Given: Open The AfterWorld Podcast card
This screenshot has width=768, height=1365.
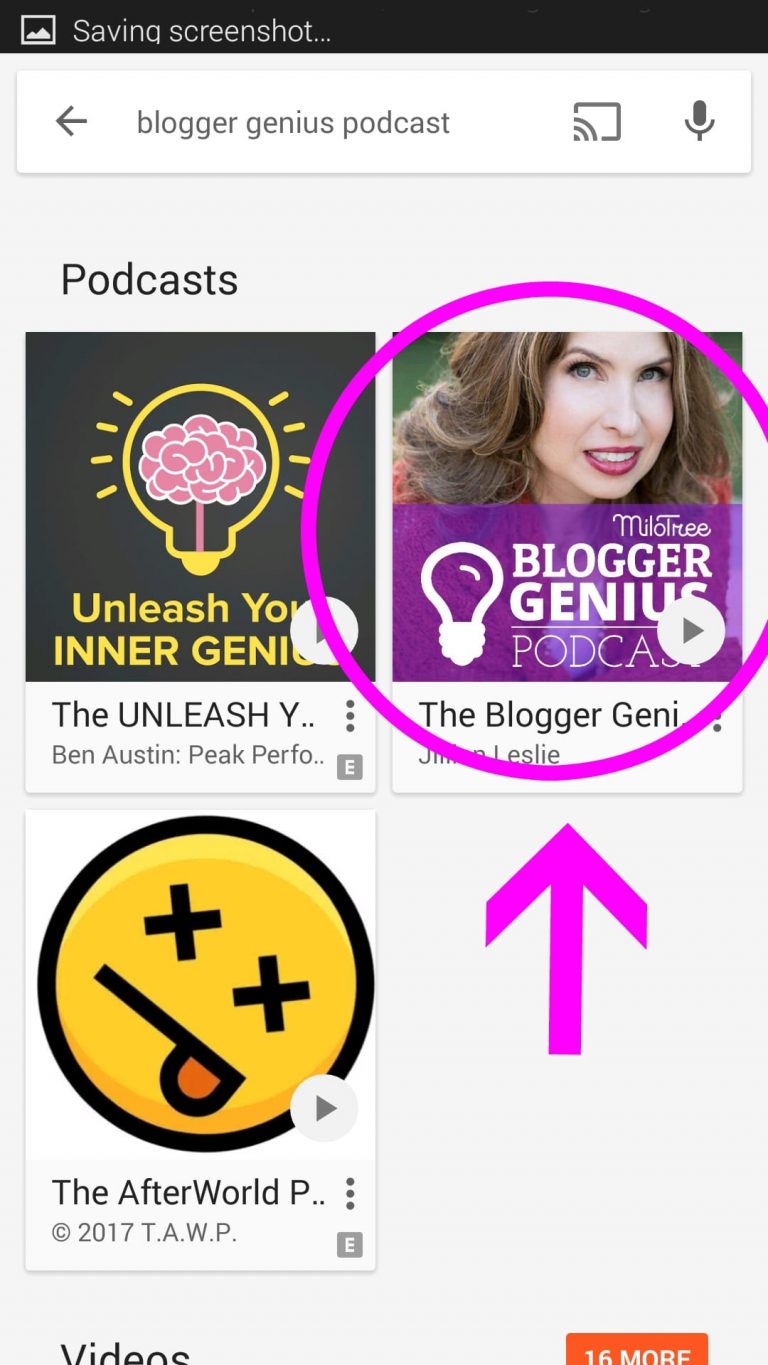Looking at the screenshot, I should [200, 1040].
